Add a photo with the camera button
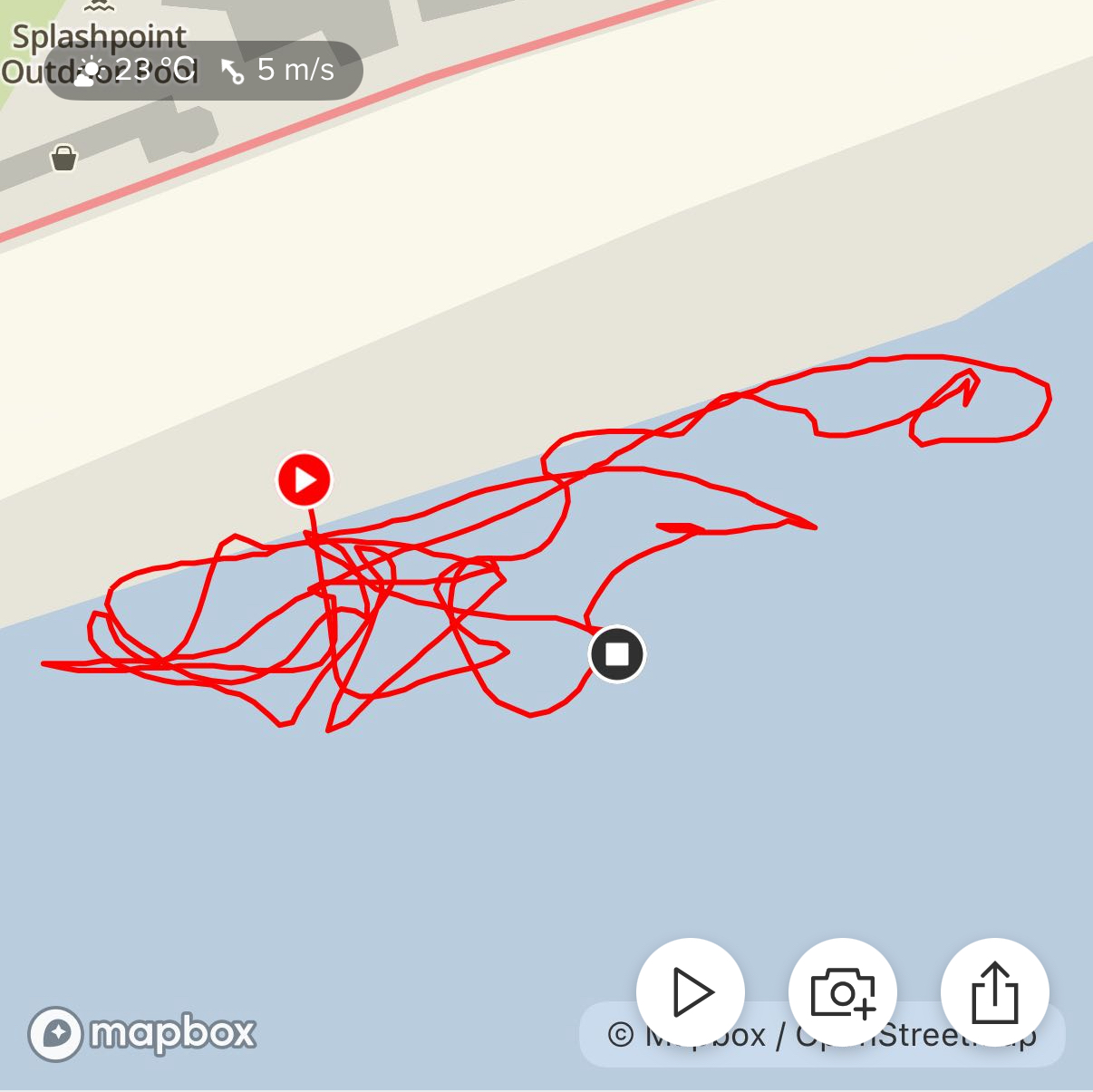This screenshot has height=1092, width=1093. point(843,992)
